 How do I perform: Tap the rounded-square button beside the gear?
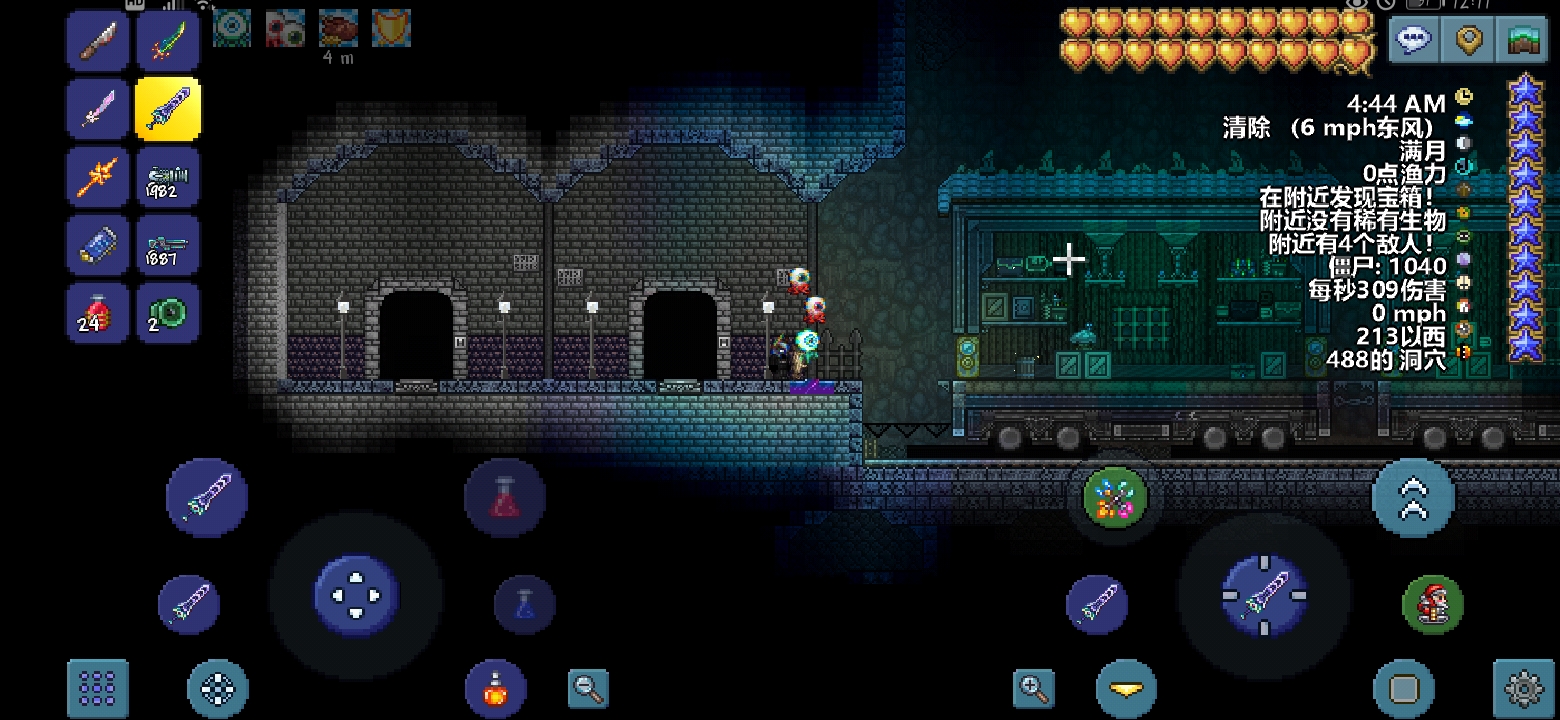[1404, 688]
